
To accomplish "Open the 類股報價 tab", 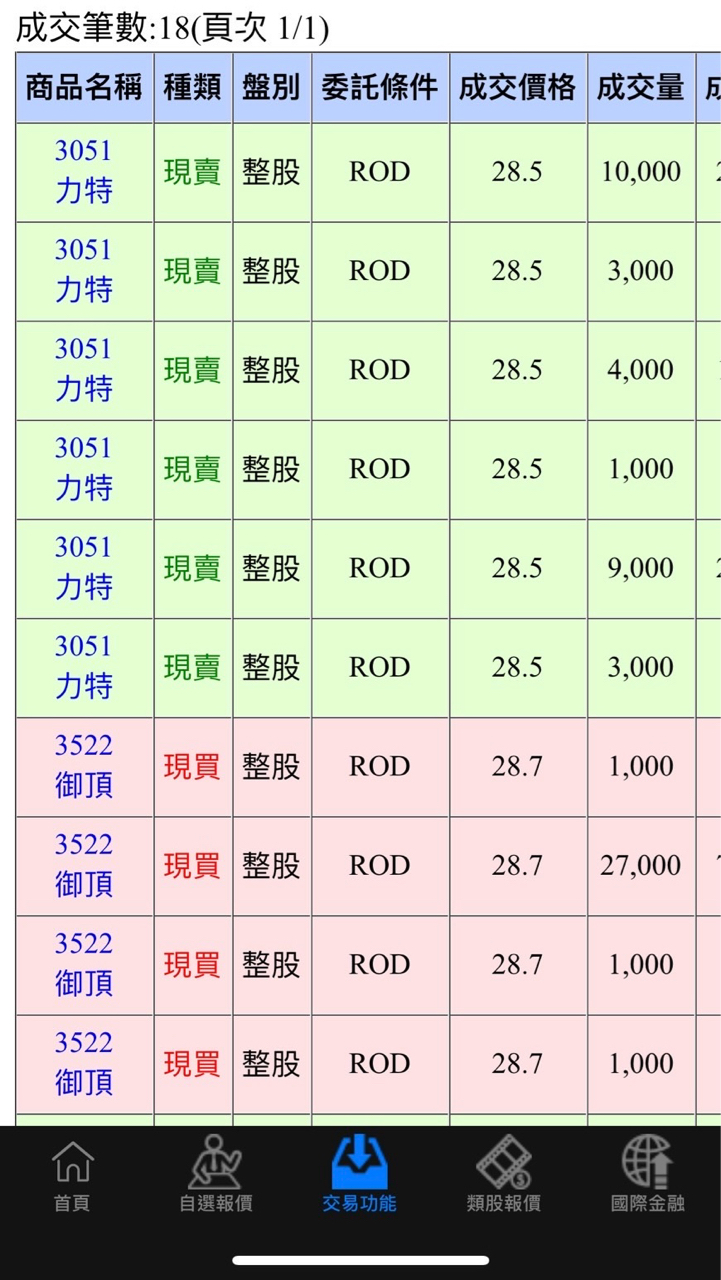I will (x=503, y=1174).
